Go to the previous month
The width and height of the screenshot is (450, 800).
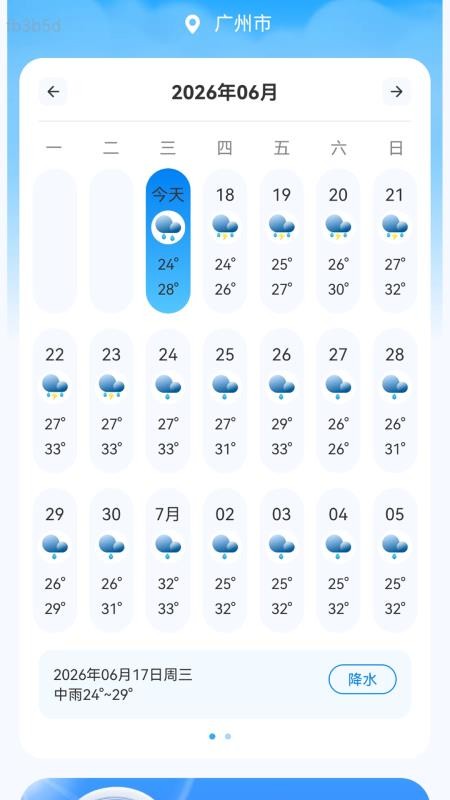53,92
